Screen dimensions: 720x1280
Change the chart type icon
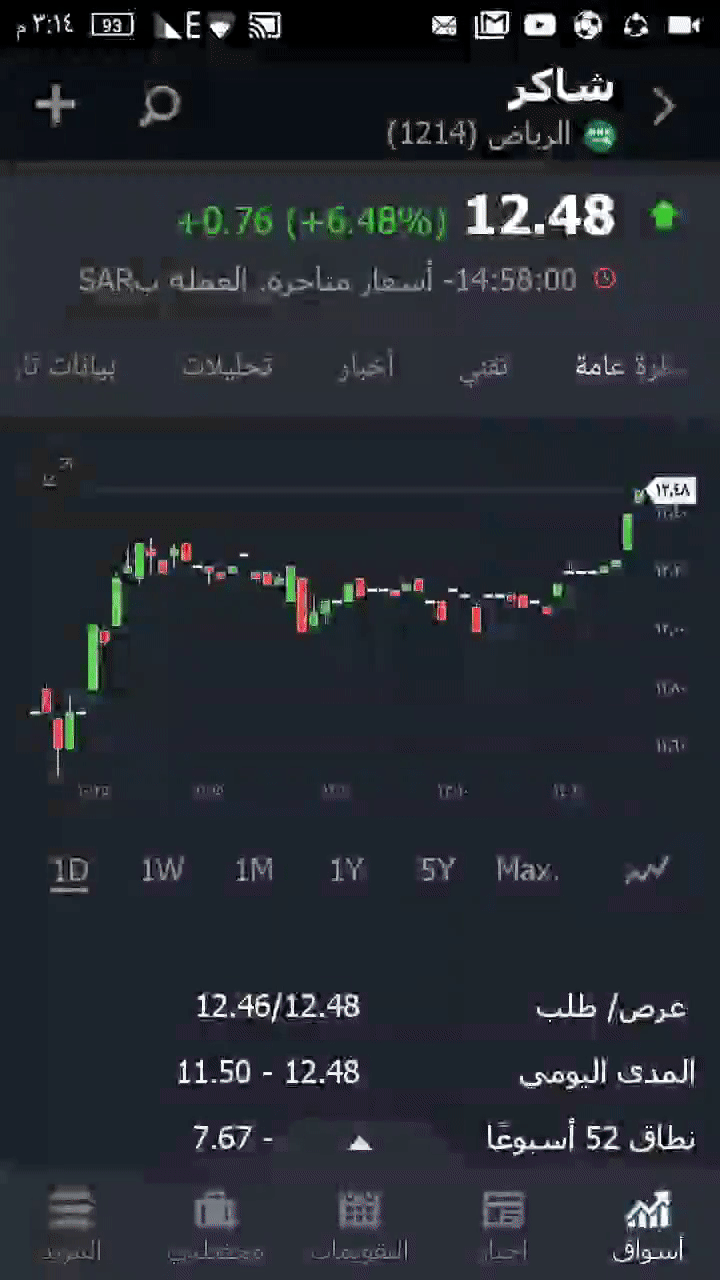(646, 870)
